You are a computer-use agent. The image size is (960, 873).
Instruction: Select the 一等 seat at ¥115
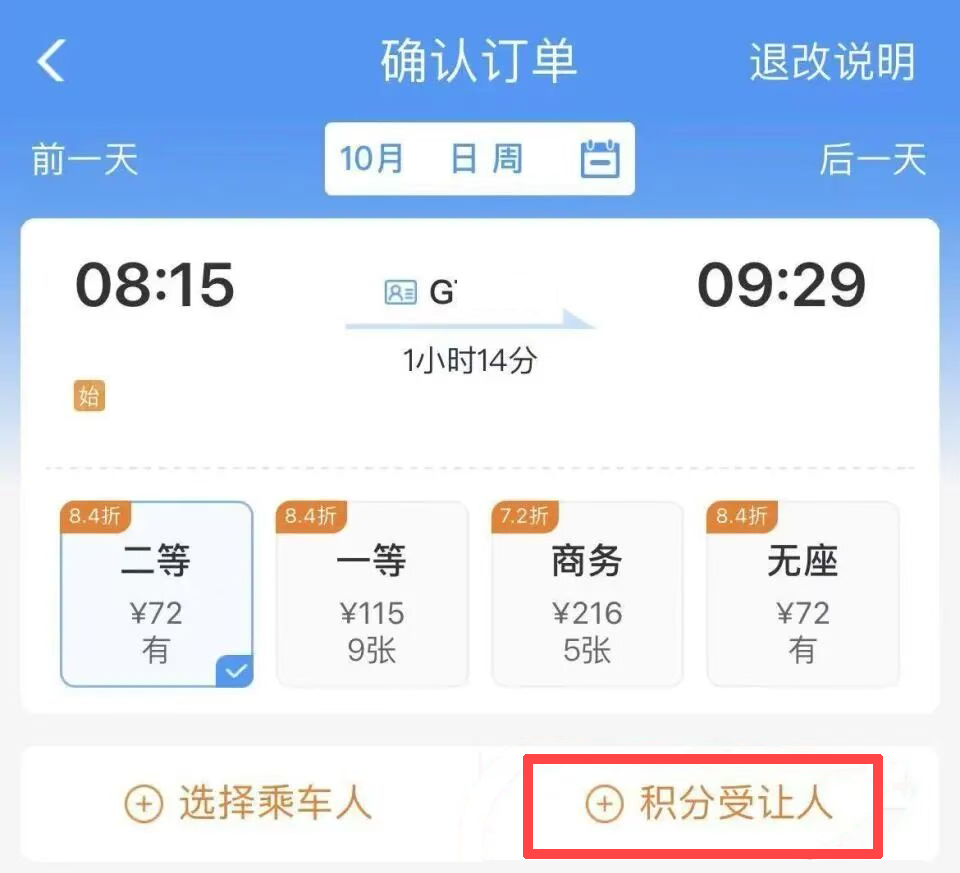tap(372, 595)
